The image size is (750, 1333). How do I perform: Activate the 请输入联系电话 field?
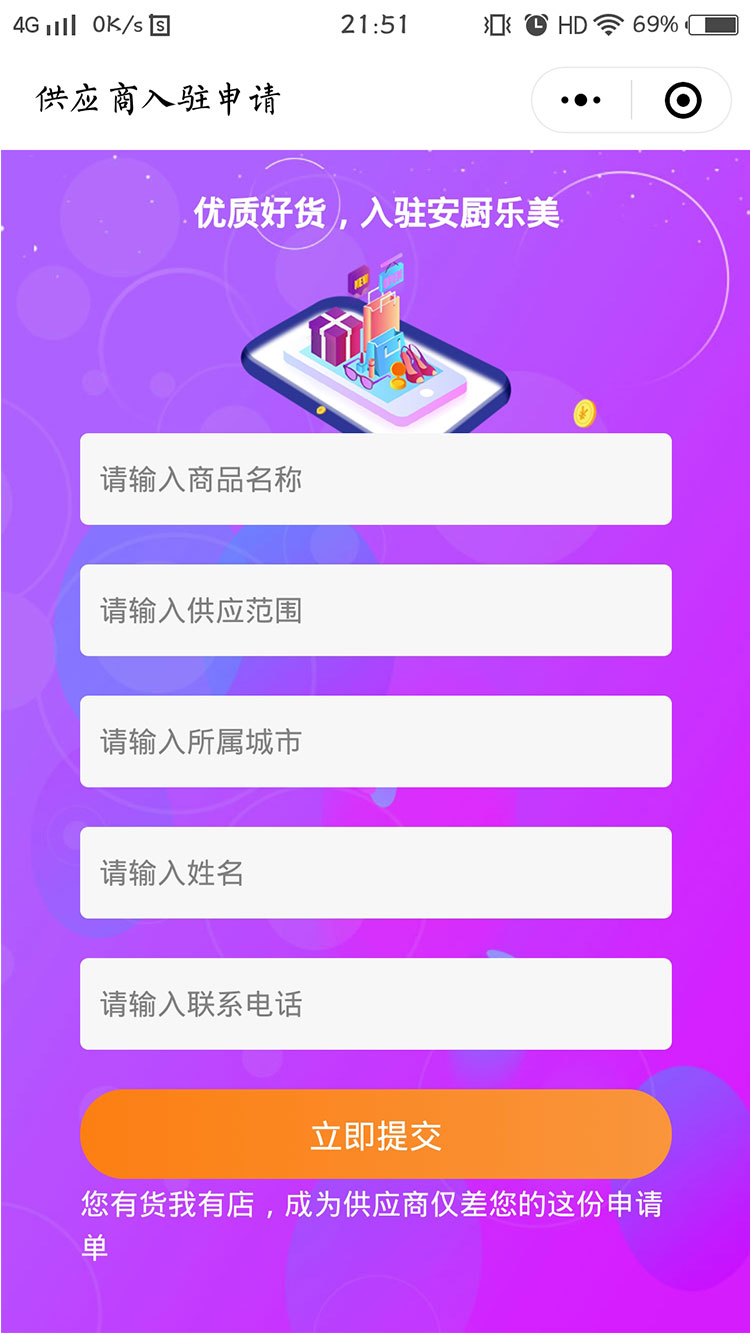coord(375,1003)
